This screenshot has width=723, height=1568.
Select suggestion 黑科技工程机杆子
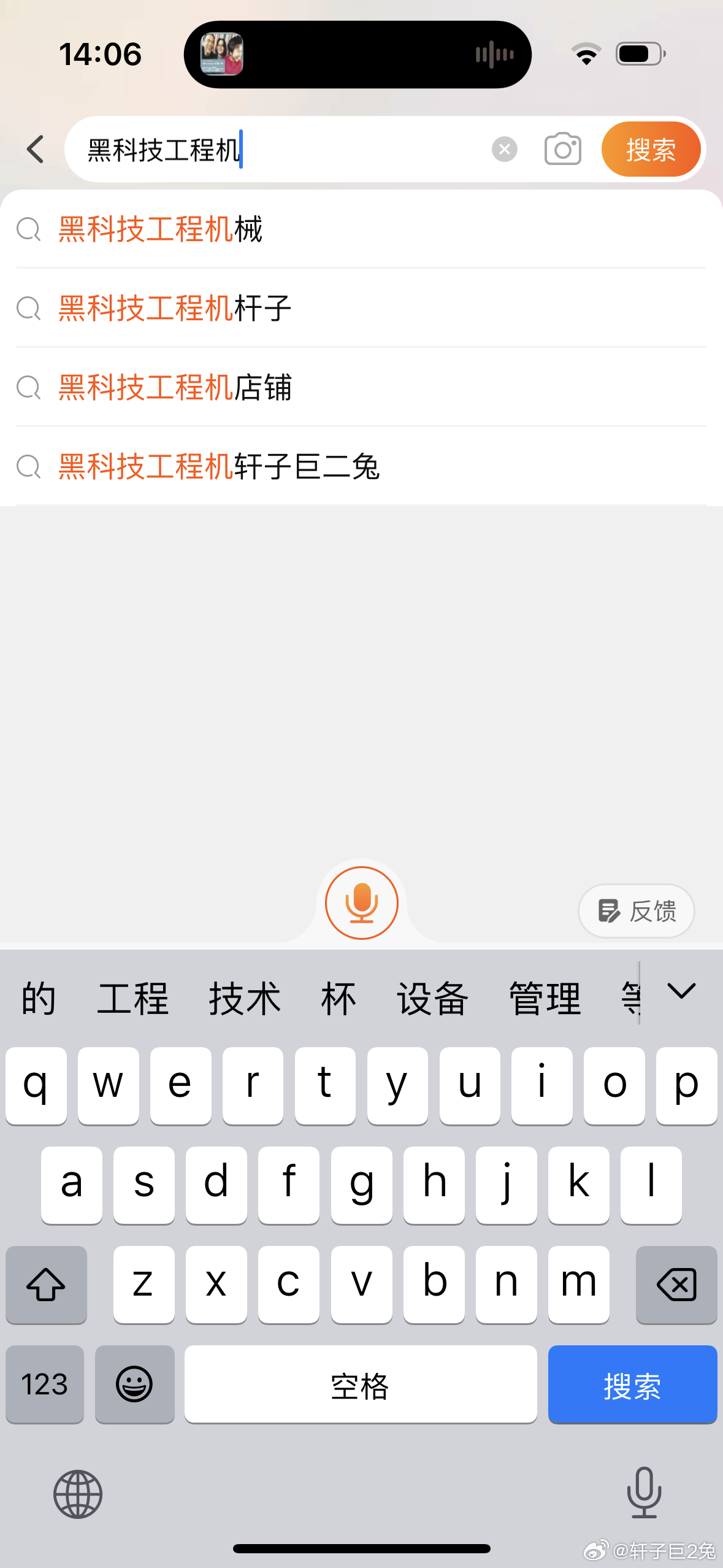(175, 308)
